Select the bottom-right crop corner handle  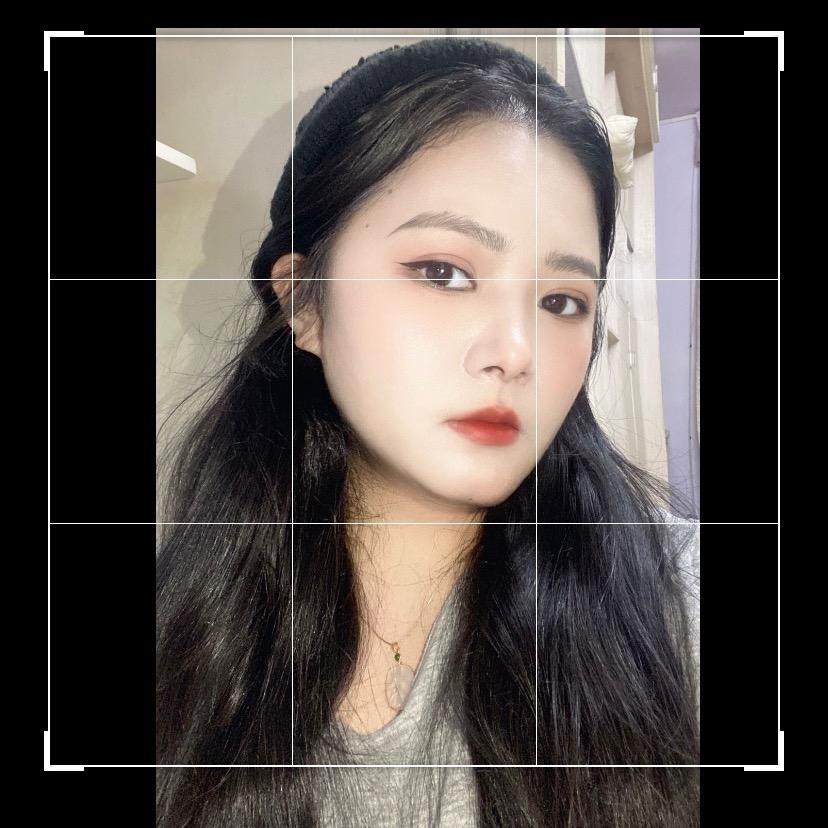point(778,765)
